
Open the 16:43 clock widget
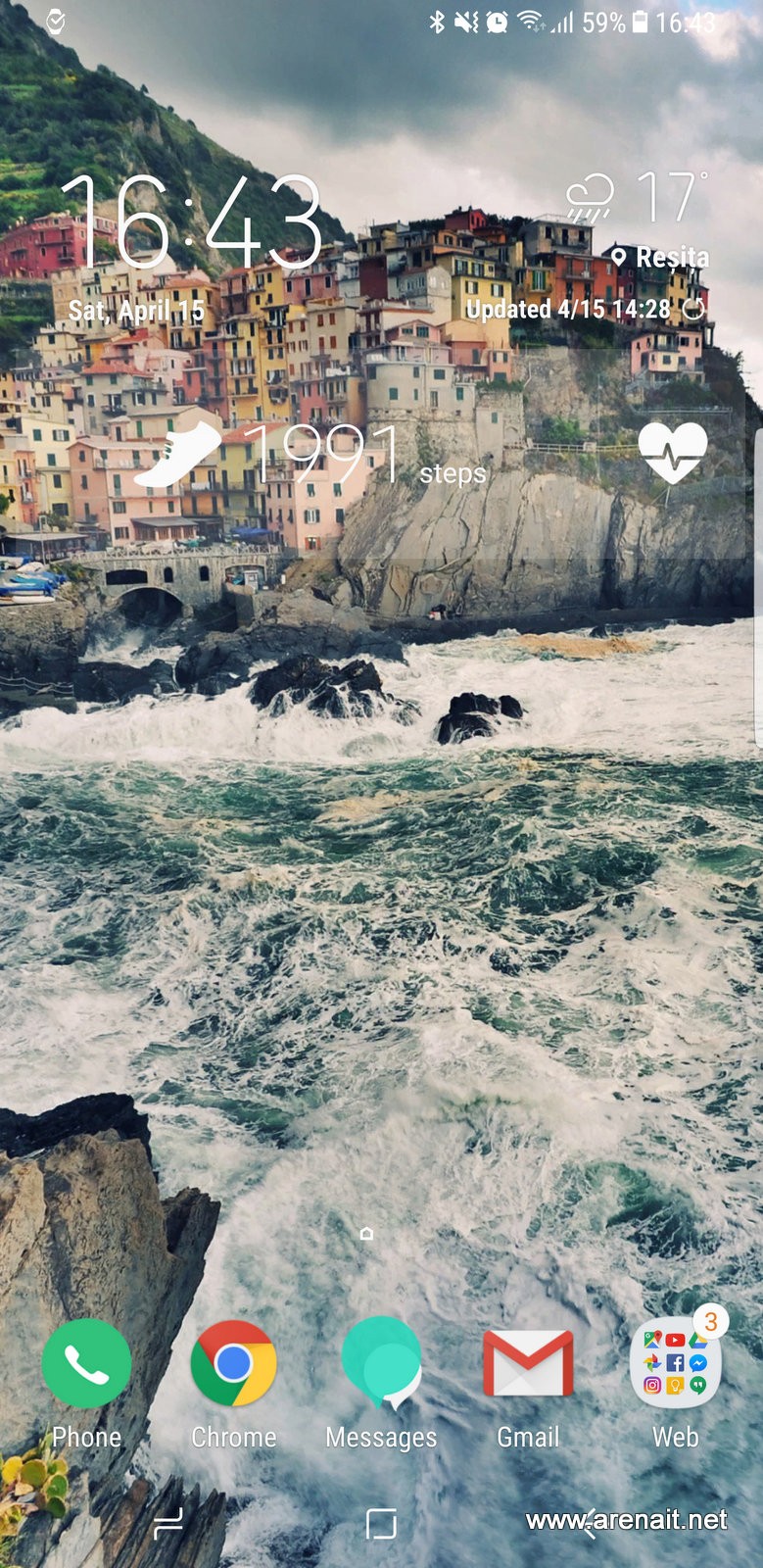click(x=191, y=223)
